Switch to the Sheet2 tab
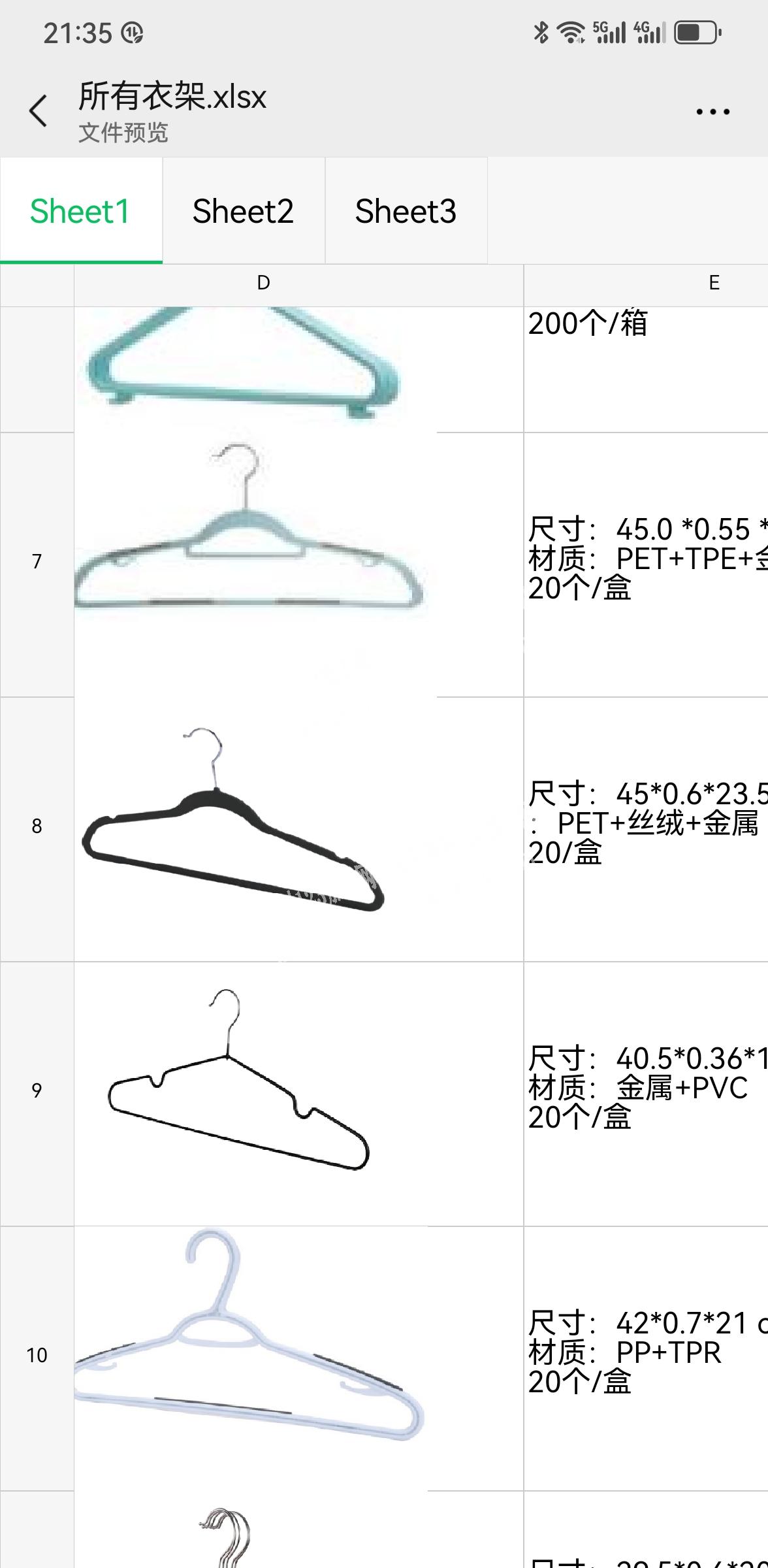Screen dimensions: 768x1568 (243, 211)
